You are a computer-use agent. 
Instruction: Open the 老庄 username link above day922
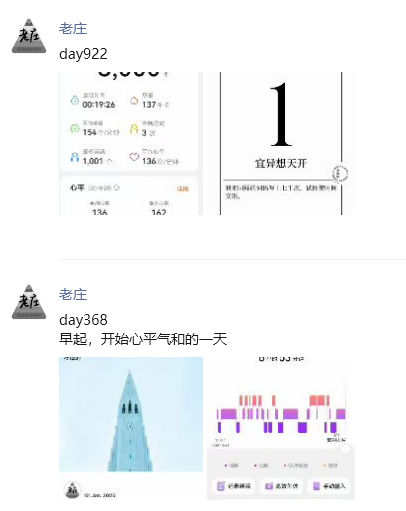tap(73, 29)
